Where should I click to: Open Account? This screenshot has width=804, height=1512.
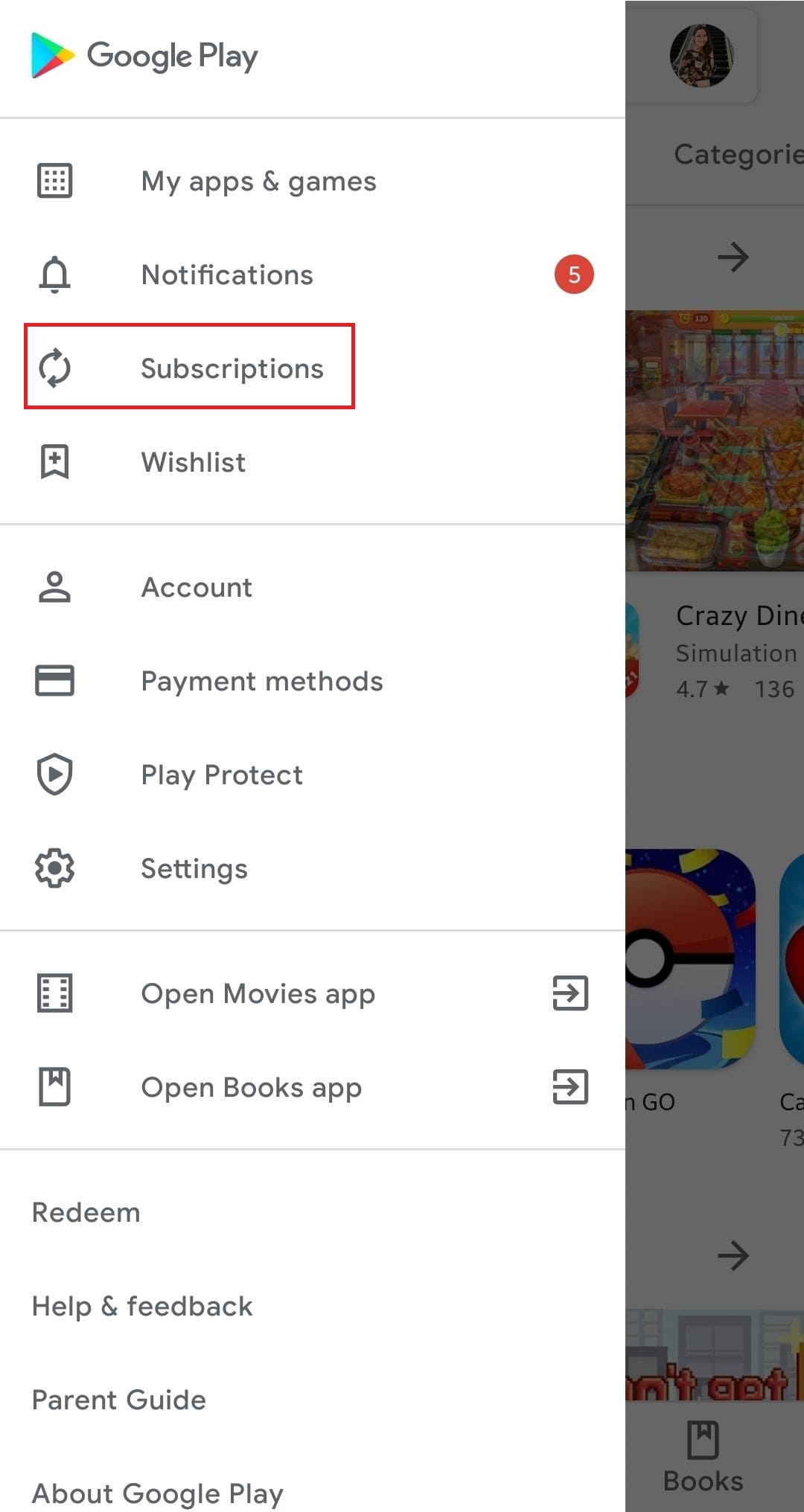coord(313,587)
